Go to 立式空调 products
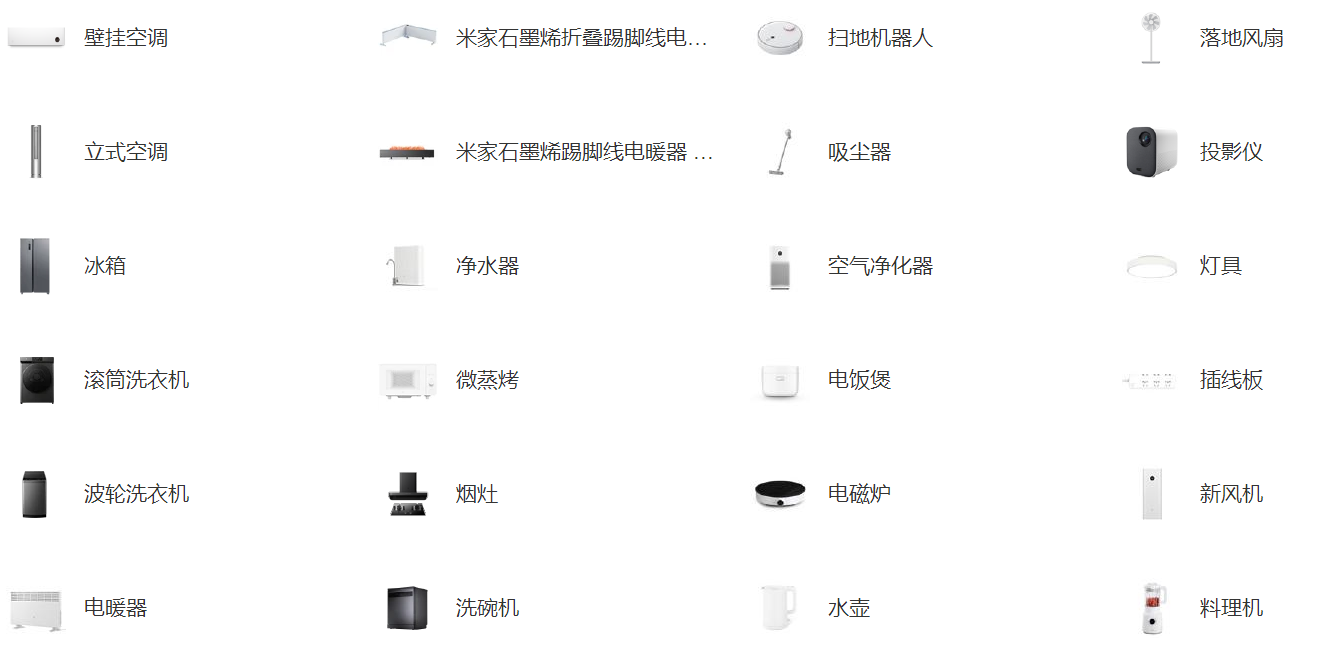This screenshot has height=651, width=1324. 125,153
